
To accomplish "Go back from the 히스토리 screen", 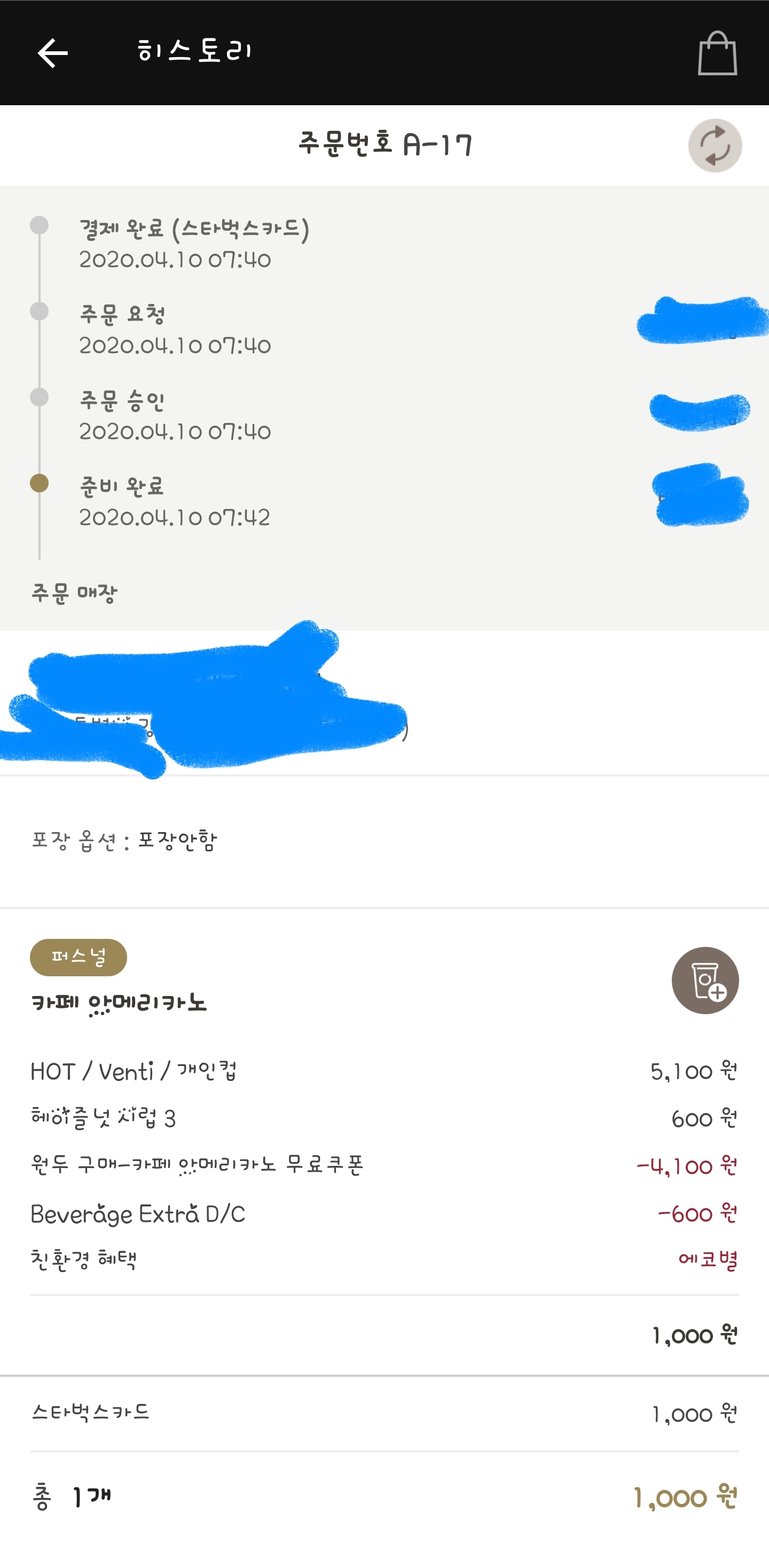I will tap(52, 53).
